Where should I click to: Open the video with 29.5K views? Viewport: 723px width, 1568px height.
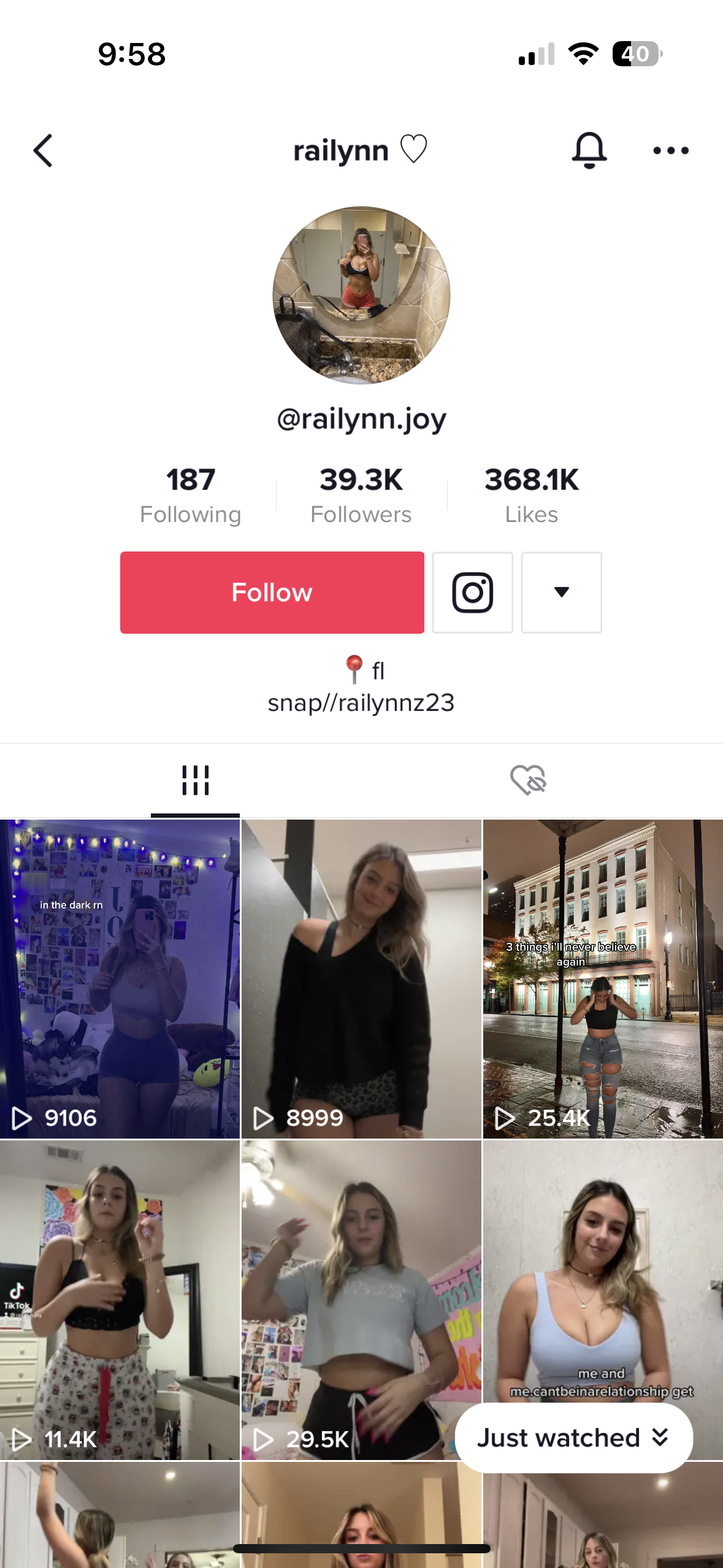[361, 1299]
